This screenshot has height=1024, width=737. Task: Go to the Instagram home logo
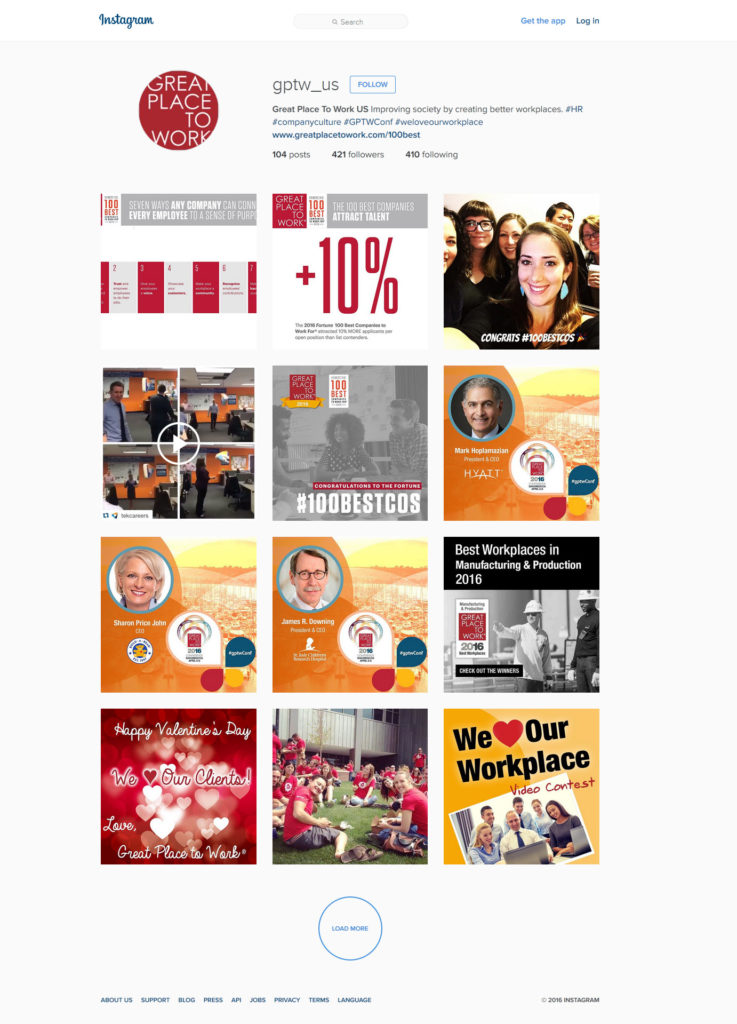click(126, 21)
